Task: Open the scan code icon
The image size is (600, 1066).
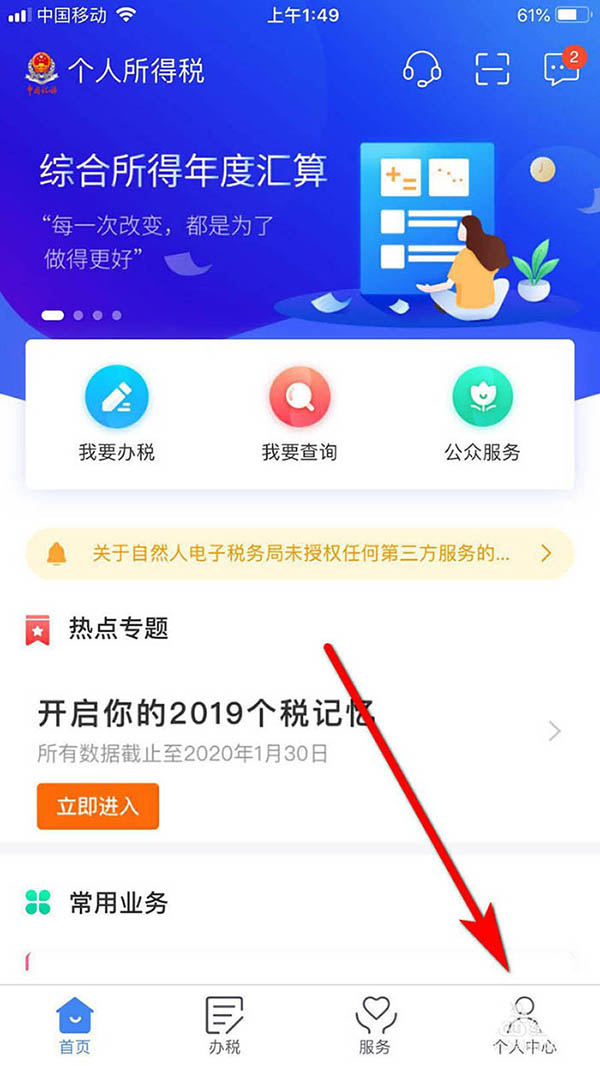Action: pos(492,68)
